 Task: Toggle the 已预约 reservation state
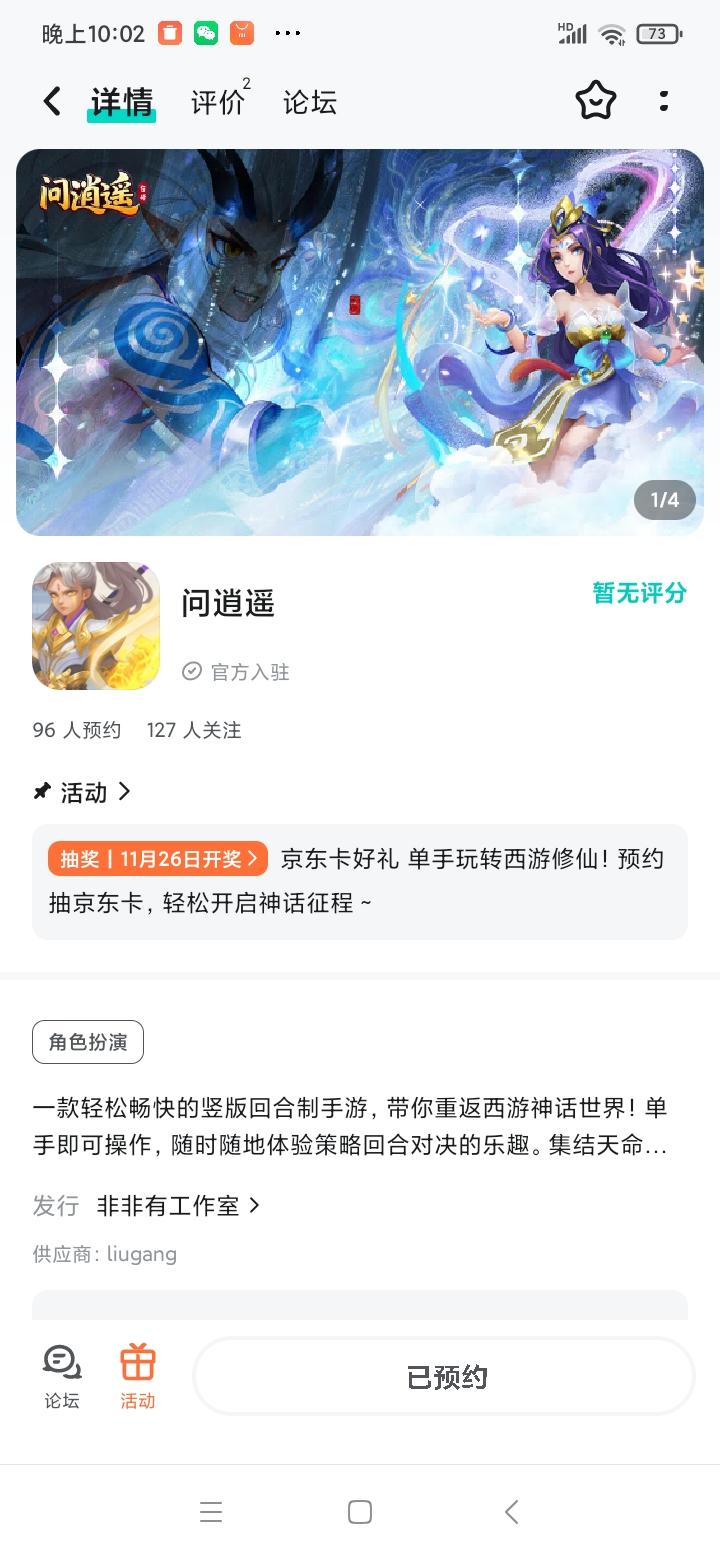click(443, 1375)
